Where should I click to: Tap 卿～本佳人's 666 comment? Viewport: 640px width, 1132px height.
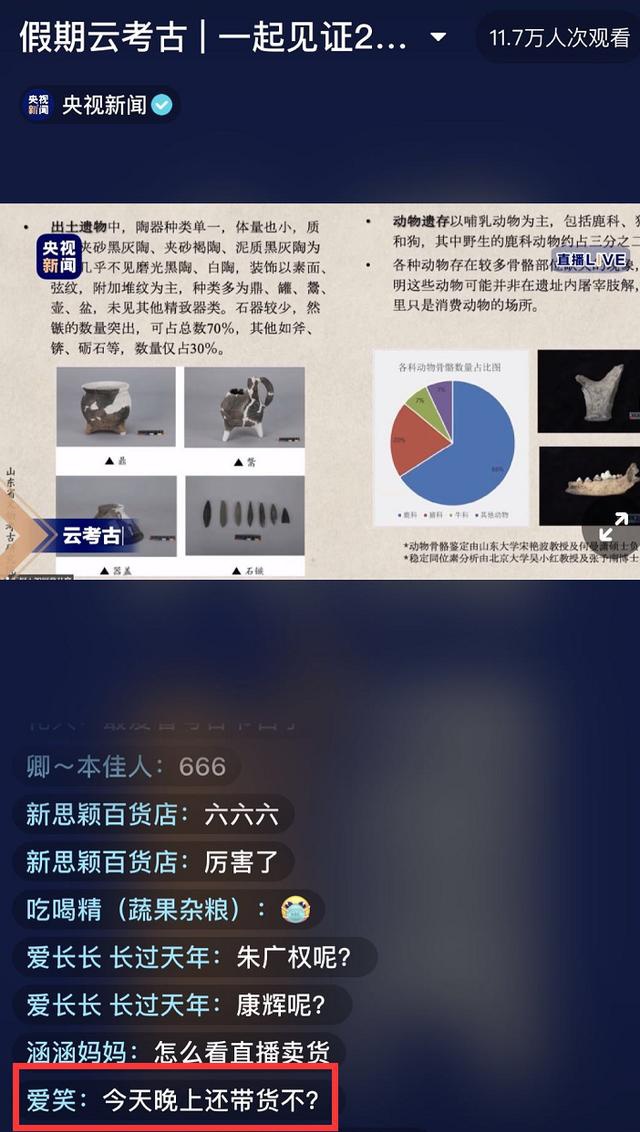click(x=127, y=767)
